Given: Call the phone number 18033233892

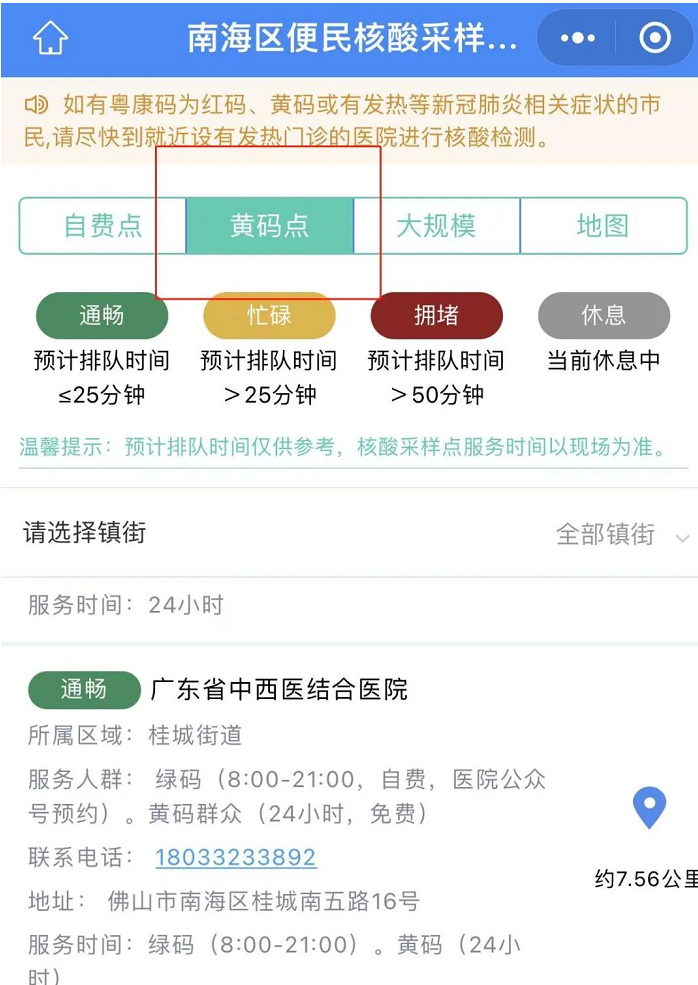Looking at the screenshot, I should coord(236,858).
